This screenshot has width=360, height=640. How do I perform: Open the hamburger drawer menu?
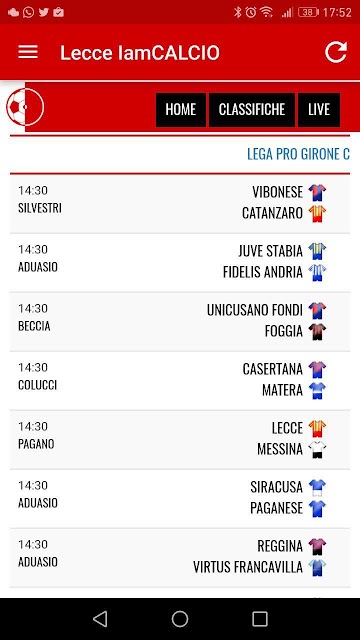coord(28,52)
